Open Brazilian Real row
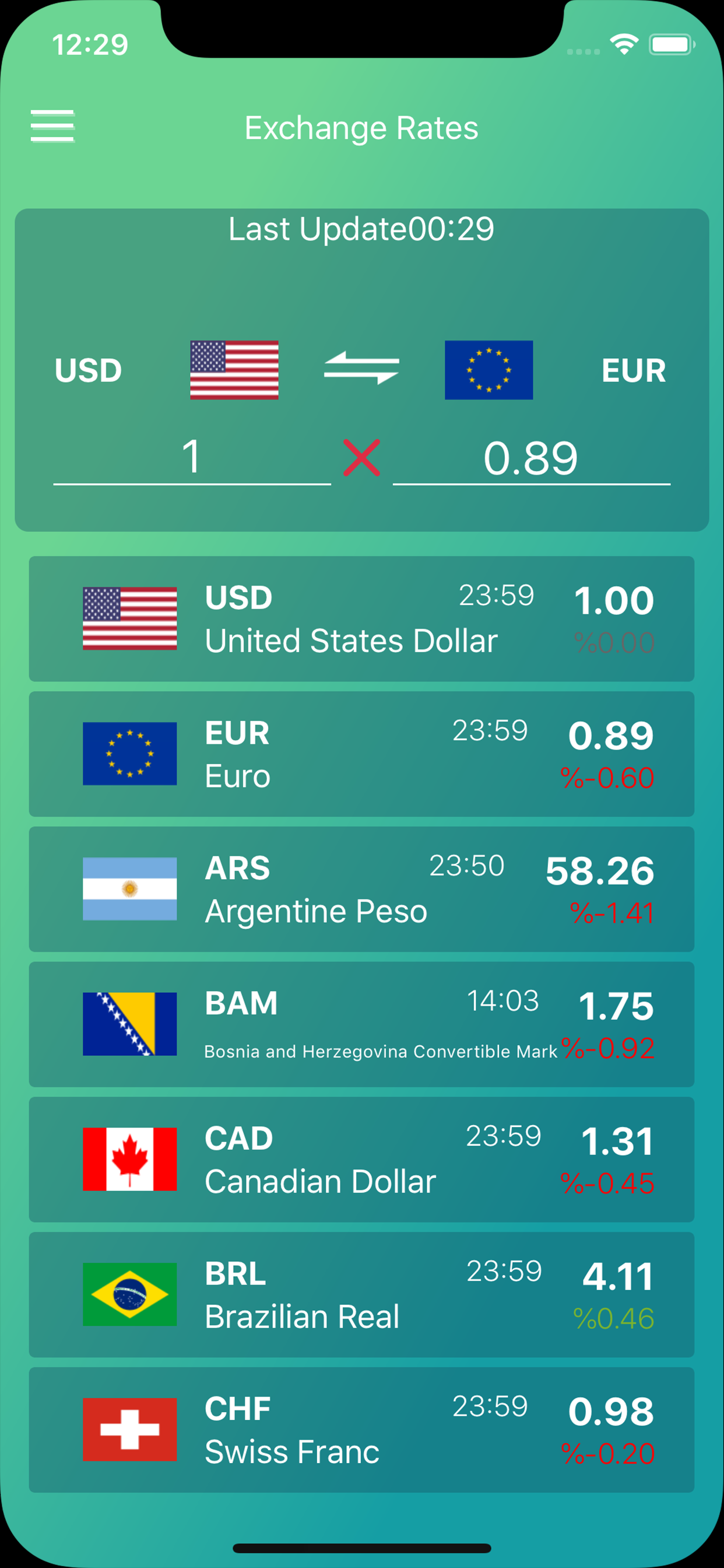Viewport: 724px width, 1568px height. click(361, 1294)
